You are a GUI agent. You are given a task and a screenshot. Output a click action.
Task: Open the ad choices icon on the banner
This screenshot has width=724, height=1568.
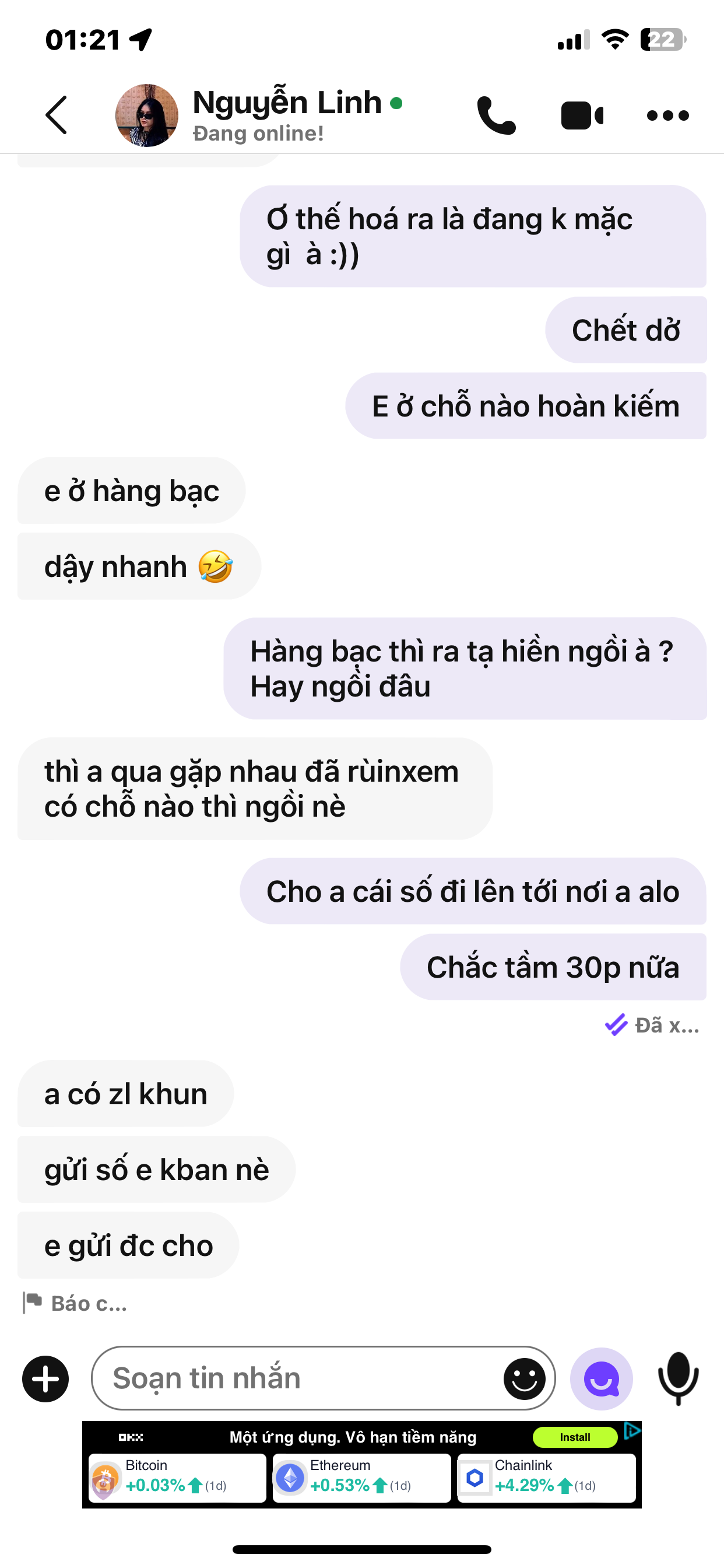tap(632, 1430)
